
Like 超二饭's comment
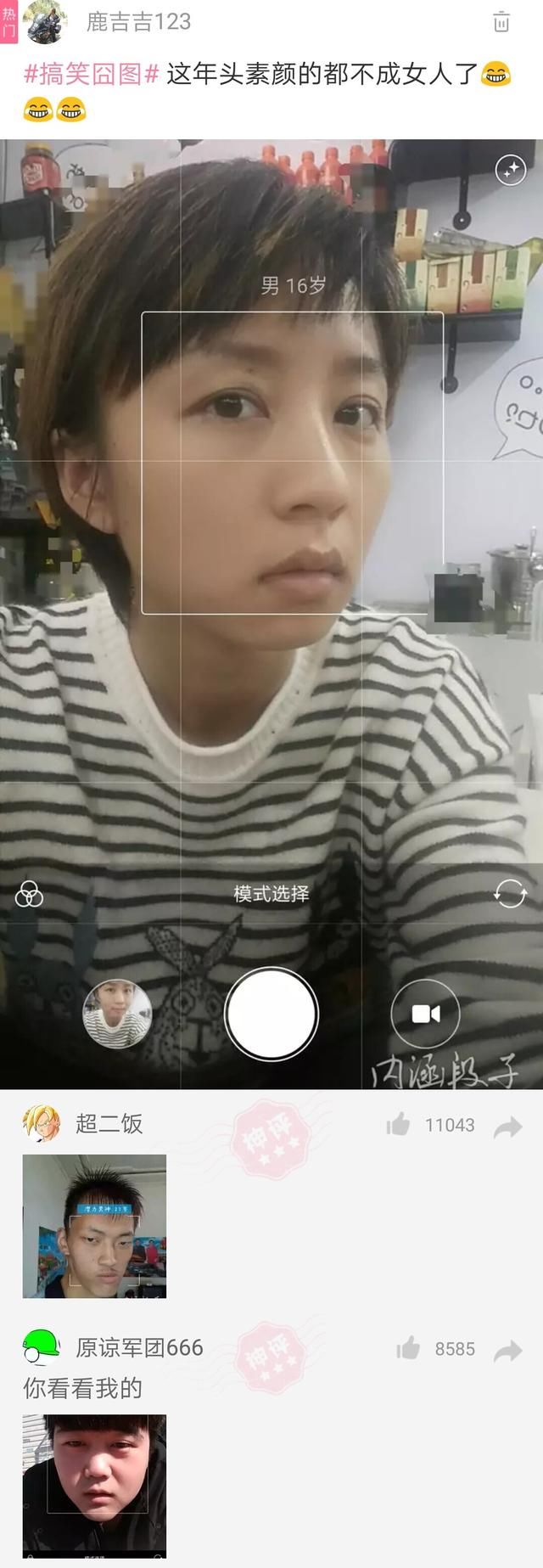click(399, 1126)
